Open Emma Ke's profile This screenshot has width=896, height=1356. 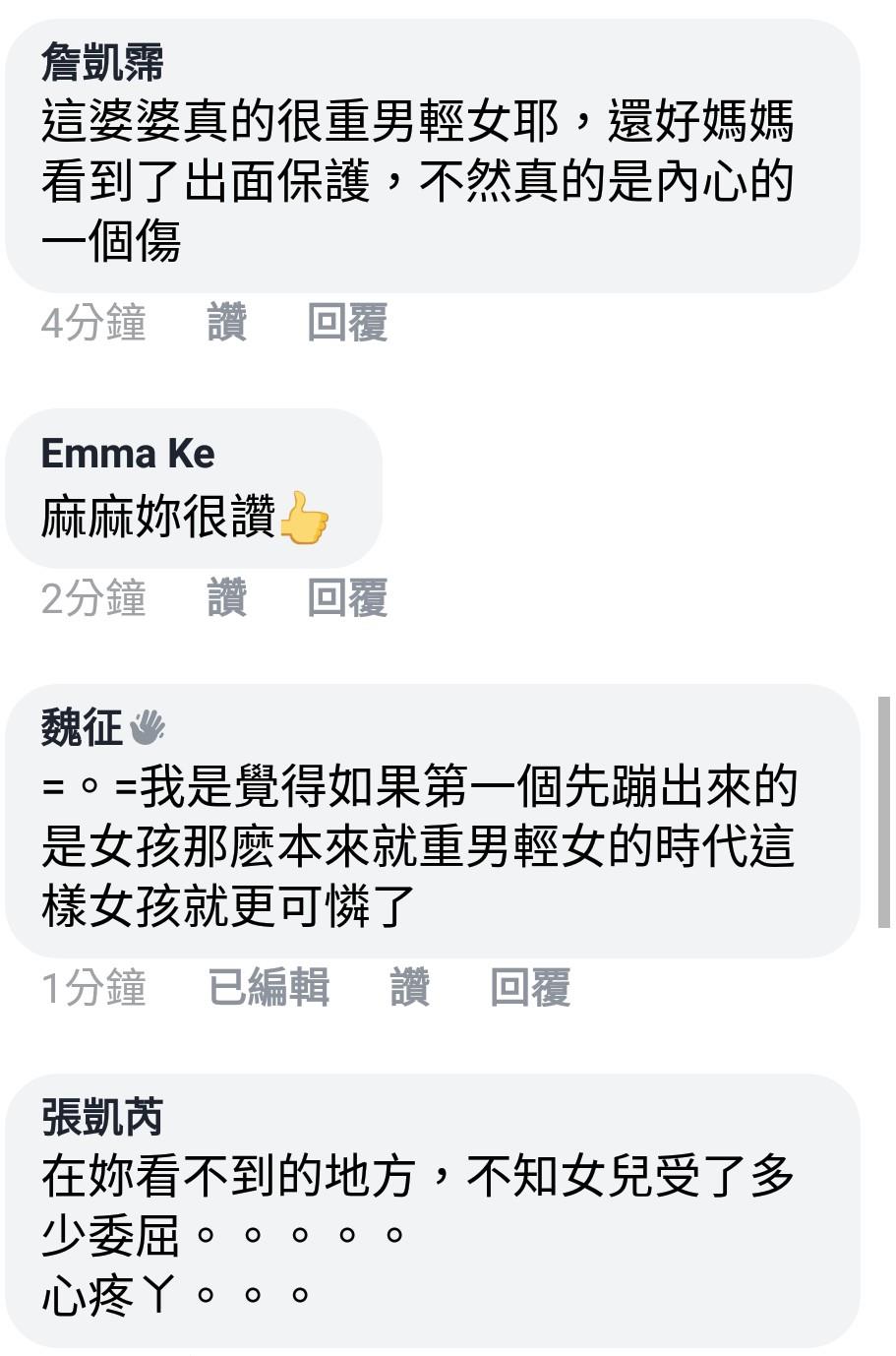[x=128, y=453]
